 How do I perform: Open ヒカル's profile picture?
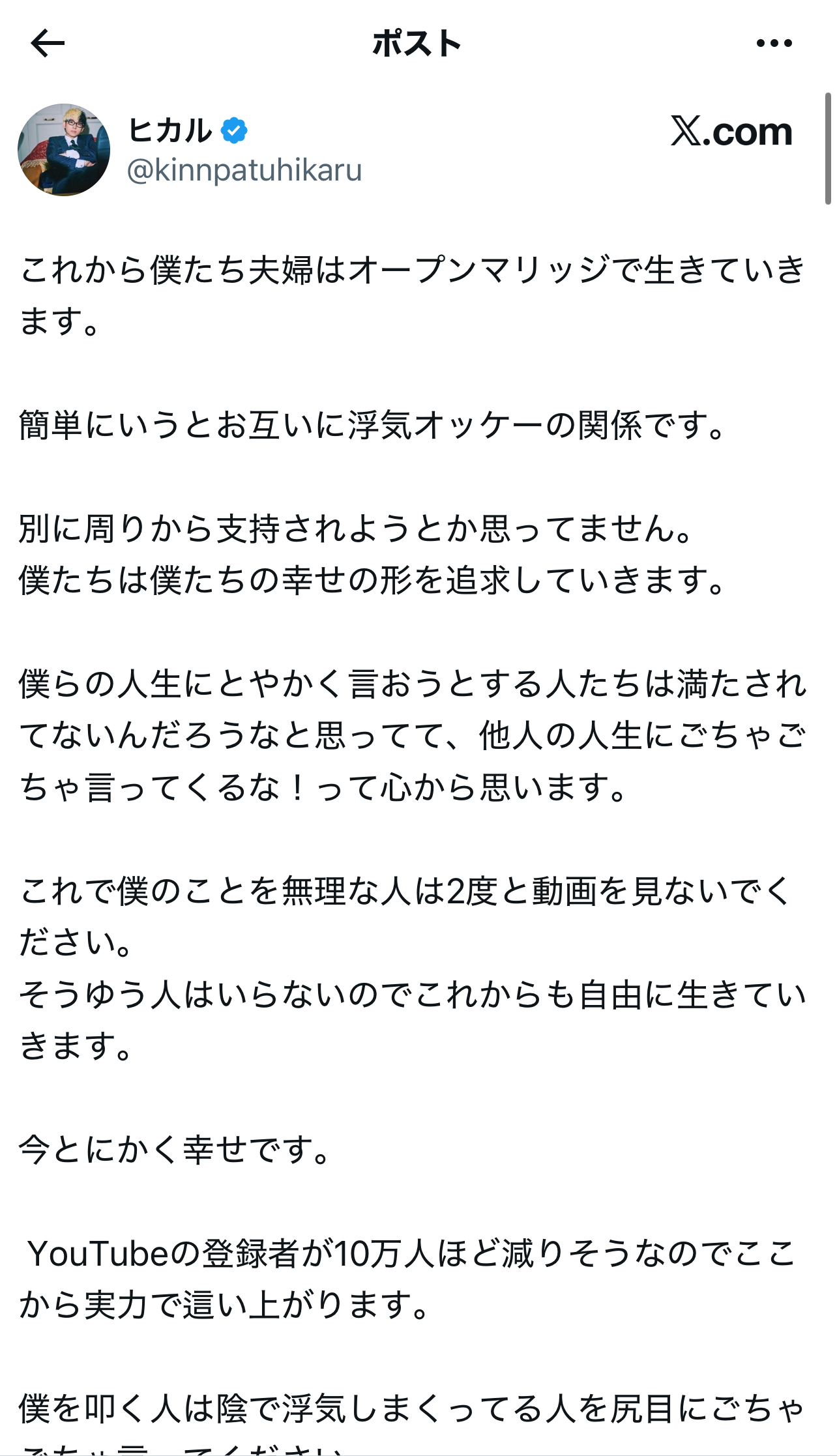(x=64, y=149)
